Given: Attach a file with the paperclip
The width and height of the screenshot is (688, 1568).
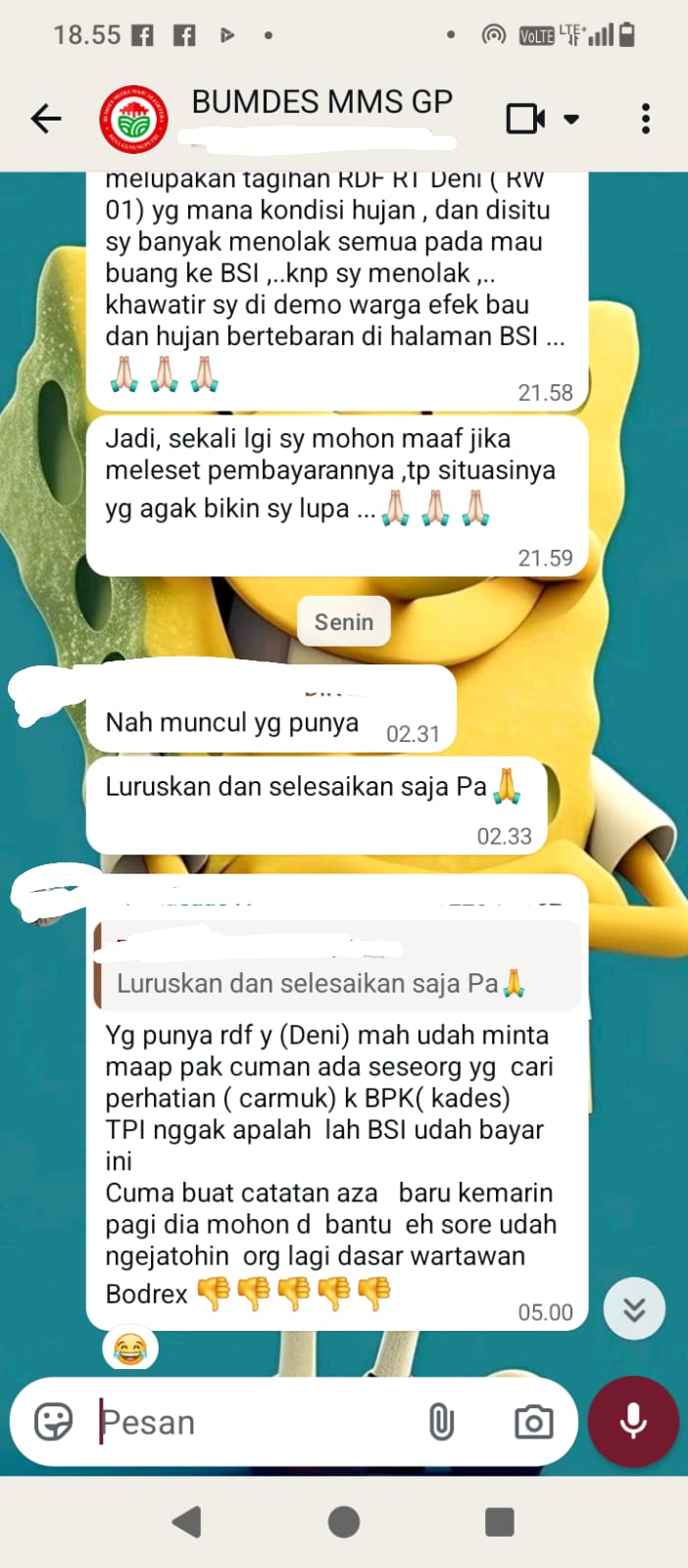Looking at the screenshot, I should click(441, 1421).
